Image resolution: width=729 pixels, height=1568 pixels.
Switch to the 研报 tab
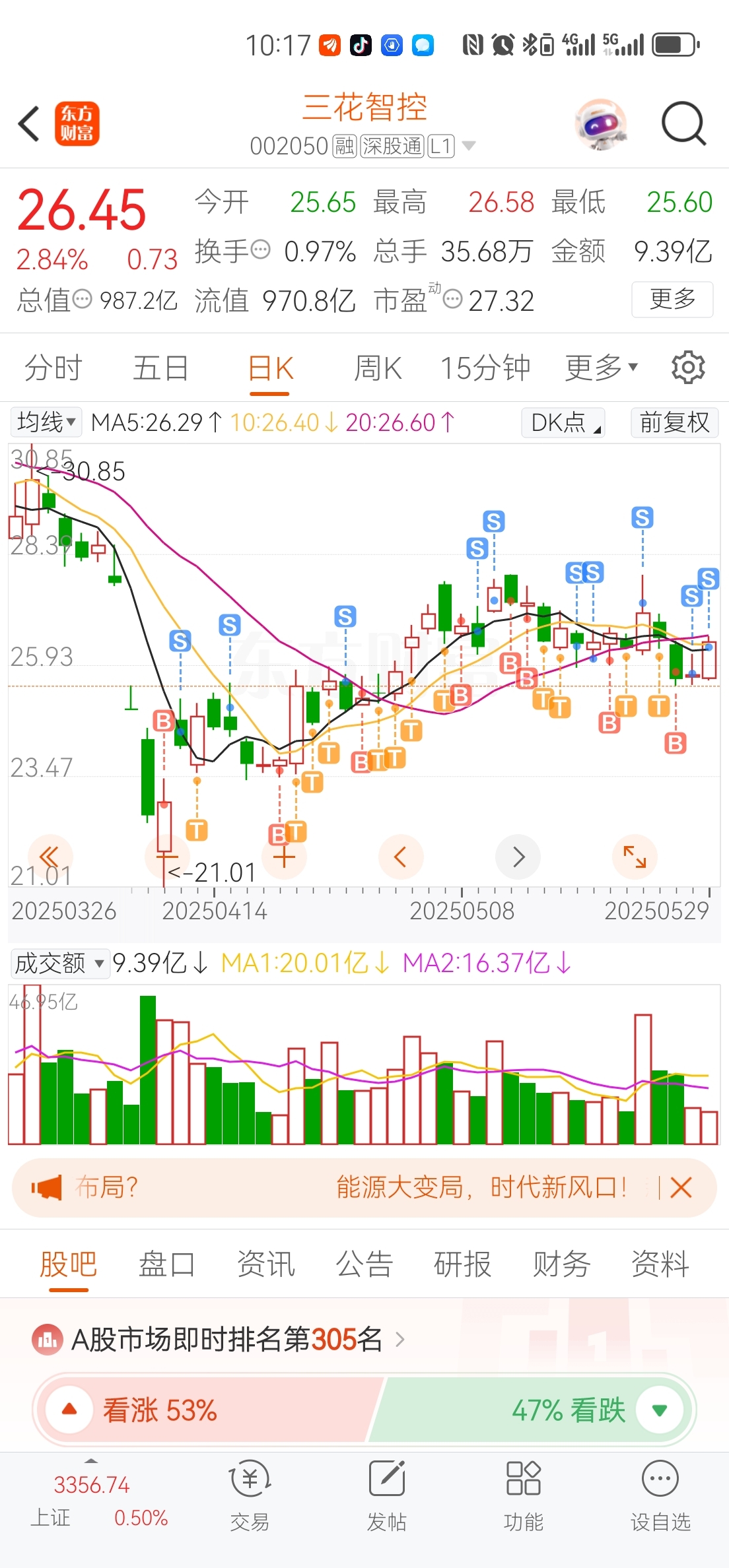coord(462,1264)
